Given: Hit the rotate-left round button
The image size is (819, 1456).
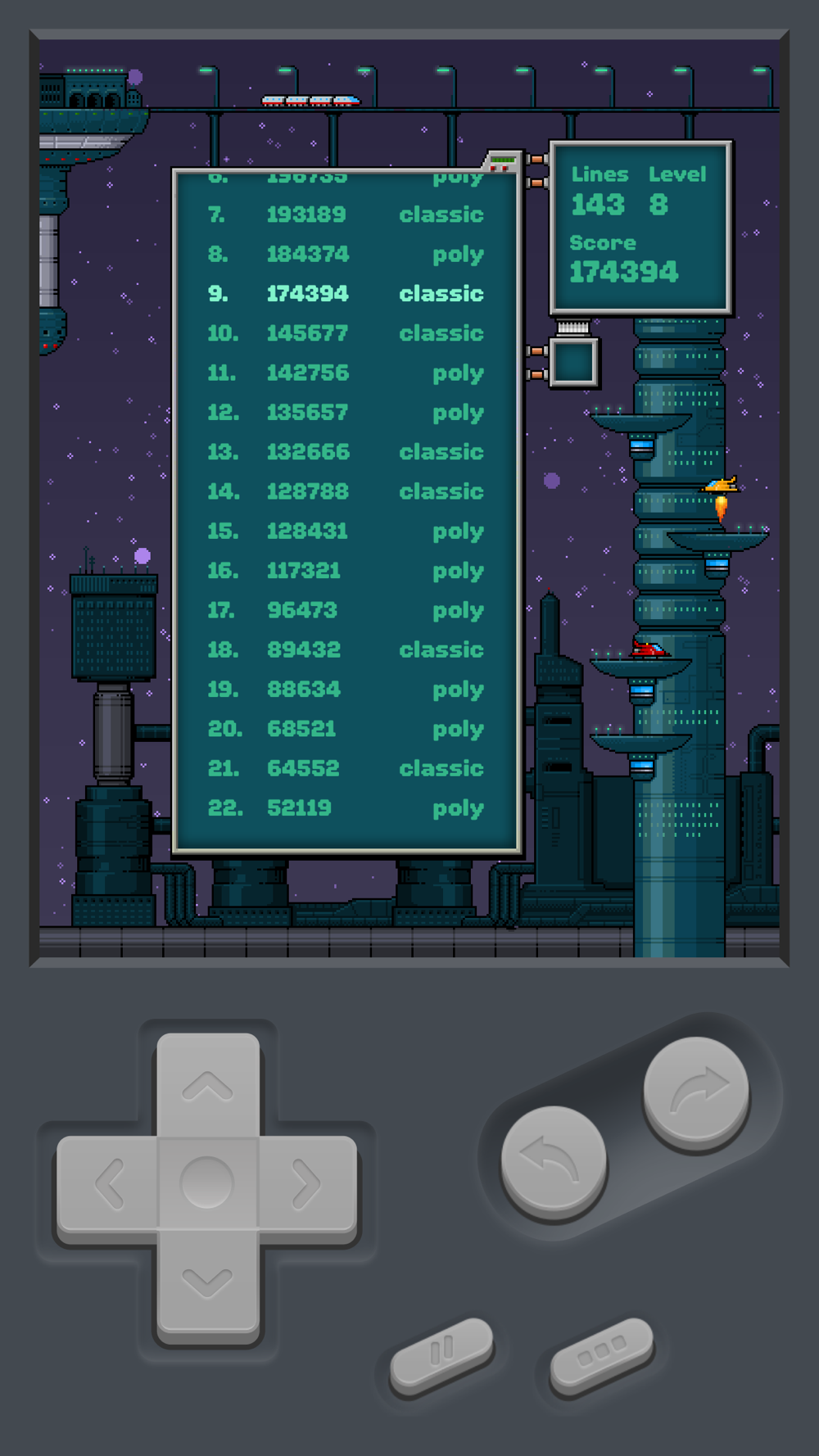Looking at the screenshot, I should (554, 1159).
